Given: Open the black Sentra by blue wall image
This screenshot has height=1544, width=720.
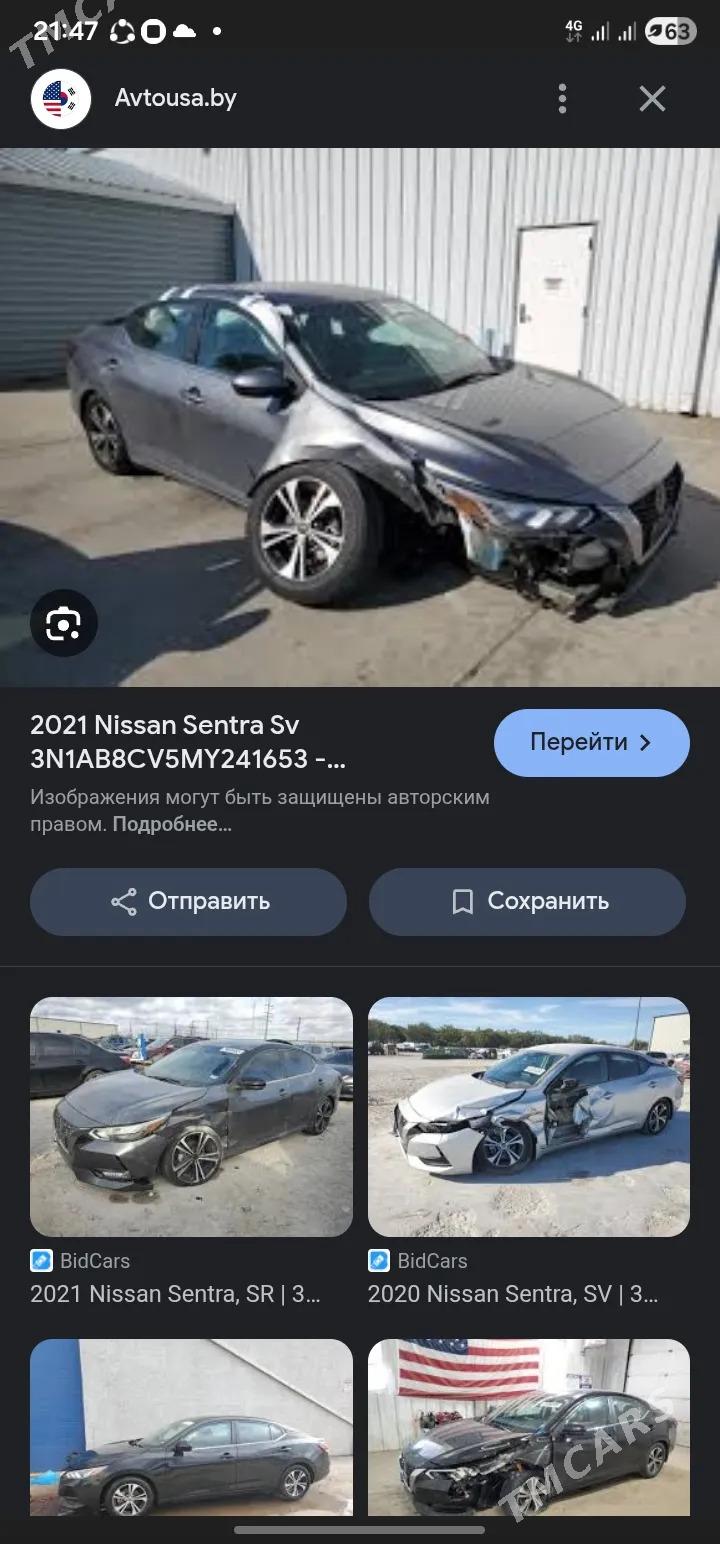Looking at the screenshot, I should (x=191, y=1427).
